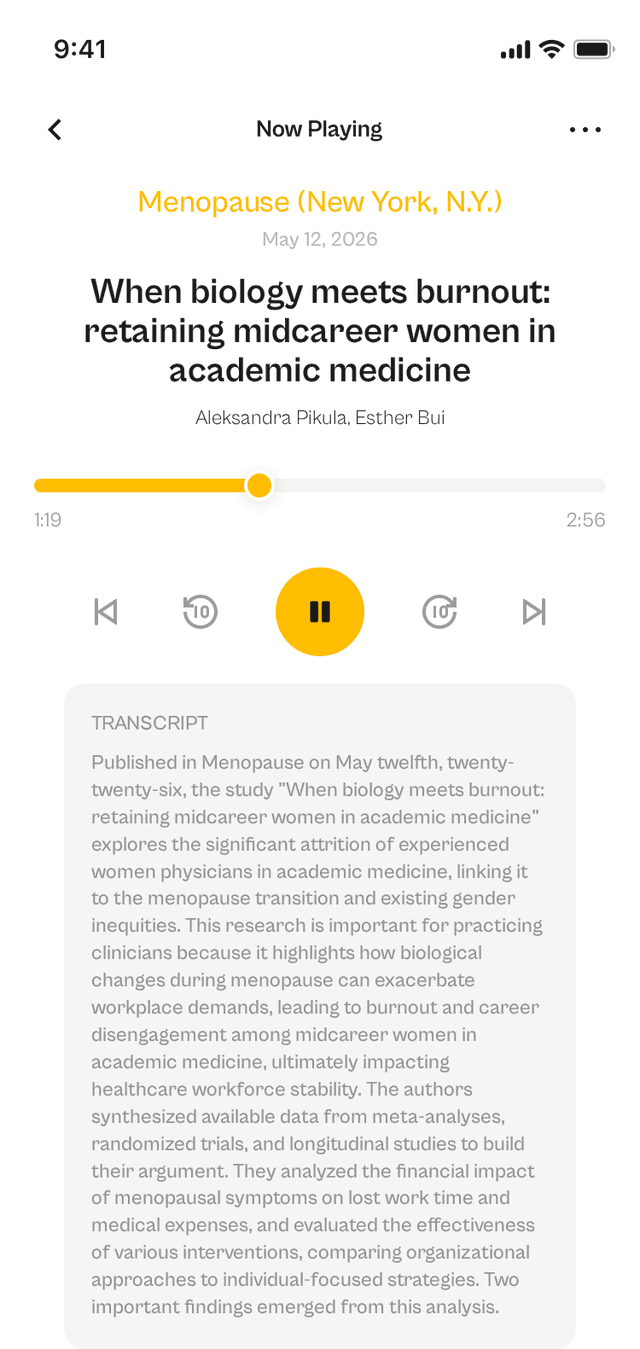The image size is (640, 1349).
Task: Jump to the previous track
Action: click(x=105, y=611)
